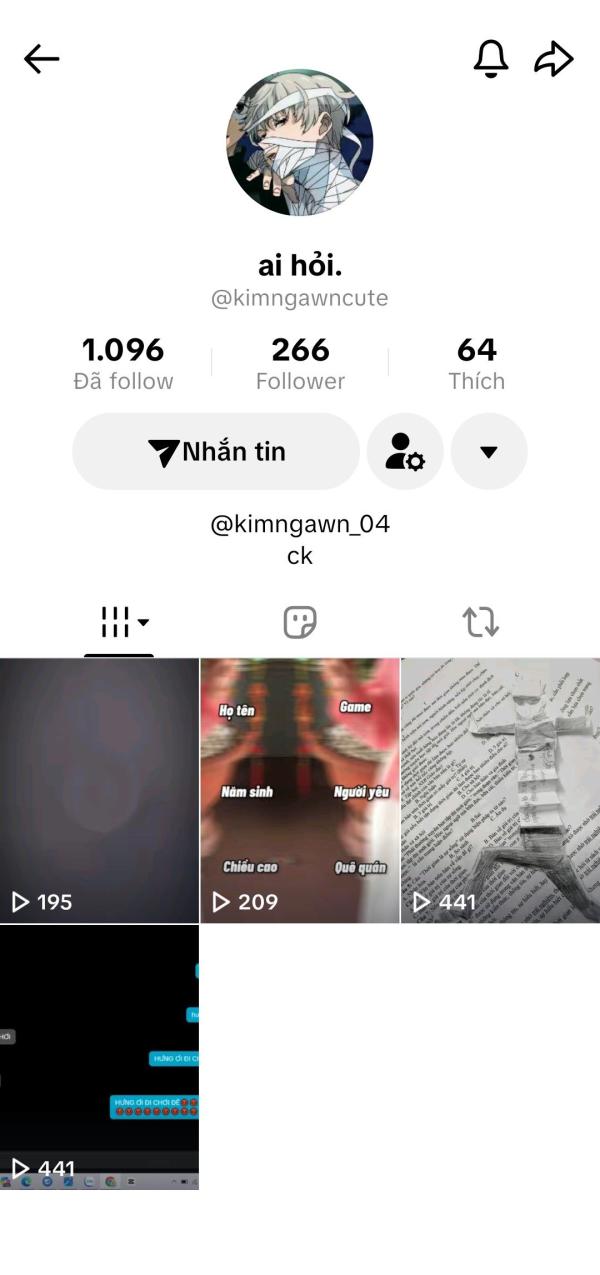View the 1.096 Đã follow list

click(123, 364)
